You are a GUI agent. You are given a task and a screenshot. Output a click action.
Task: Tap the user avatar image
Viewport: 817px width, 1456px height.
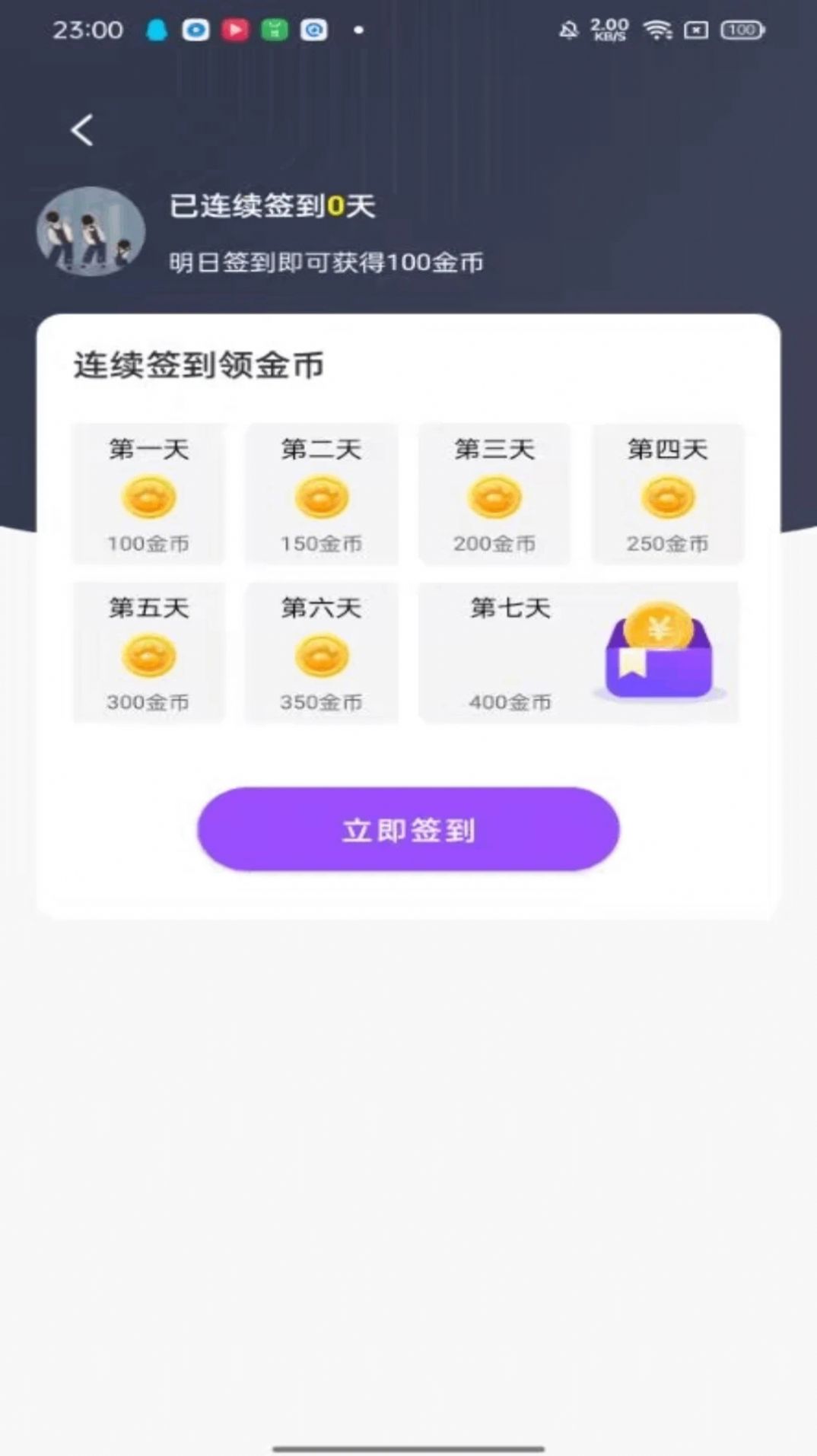click(90, 234)
